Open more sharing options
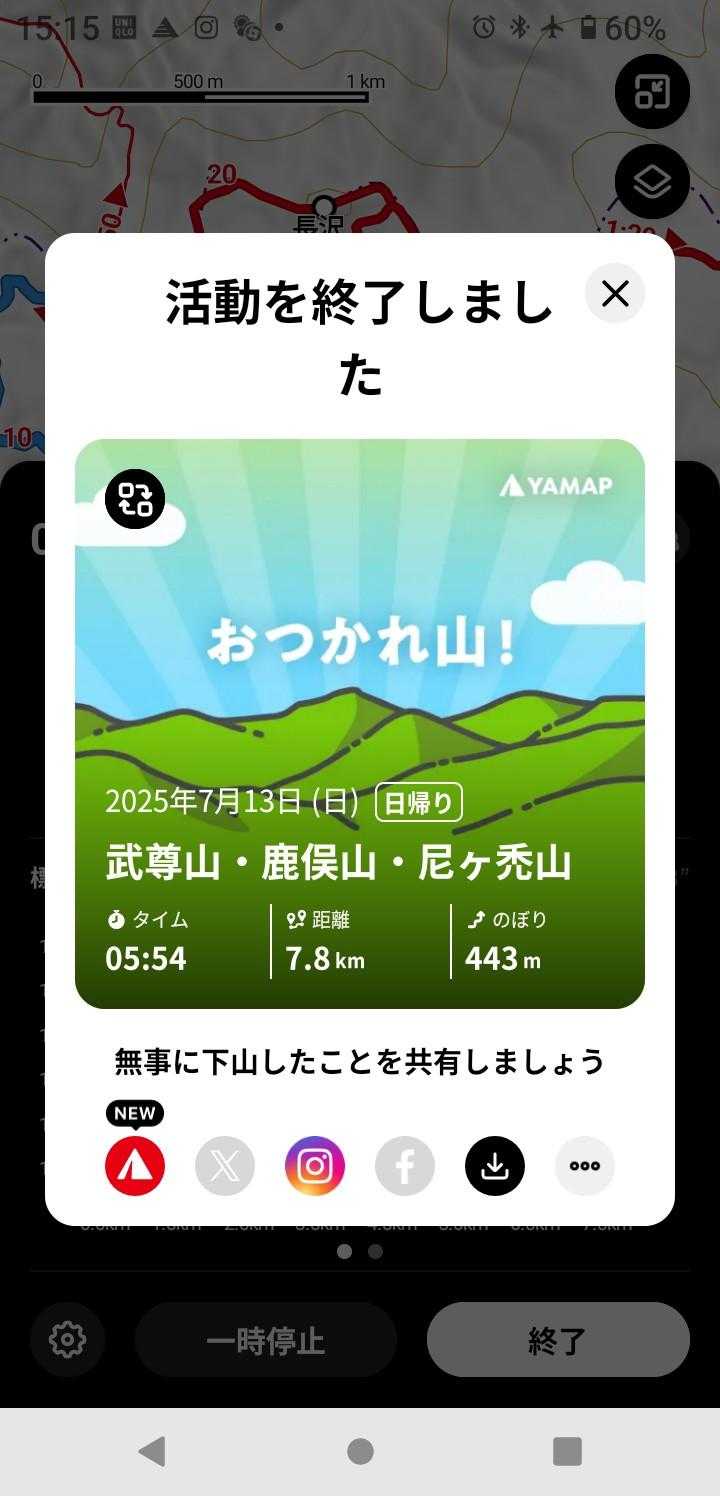 pyautogui.click(x=585, y=1166)
